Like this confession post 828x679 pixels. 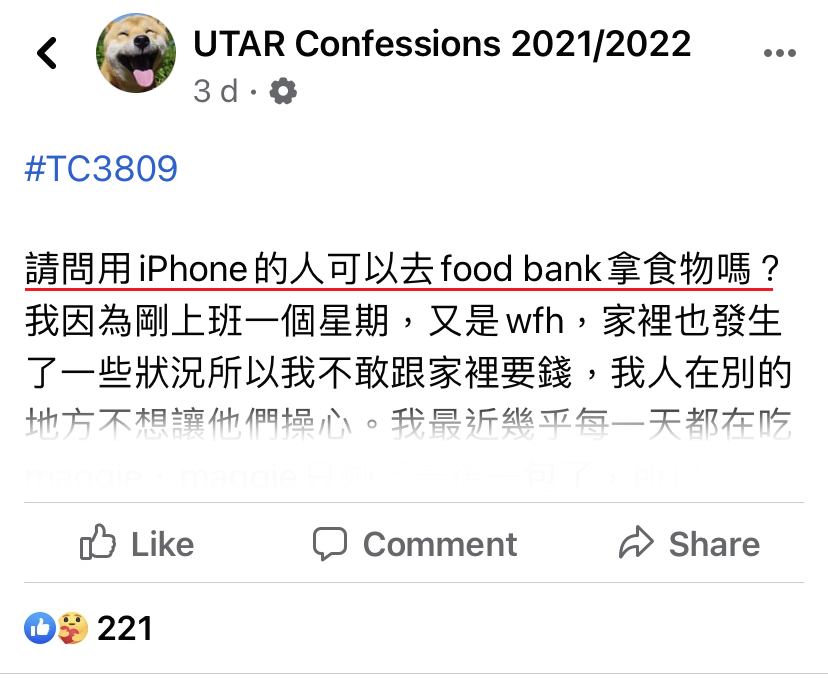(137, 544)
